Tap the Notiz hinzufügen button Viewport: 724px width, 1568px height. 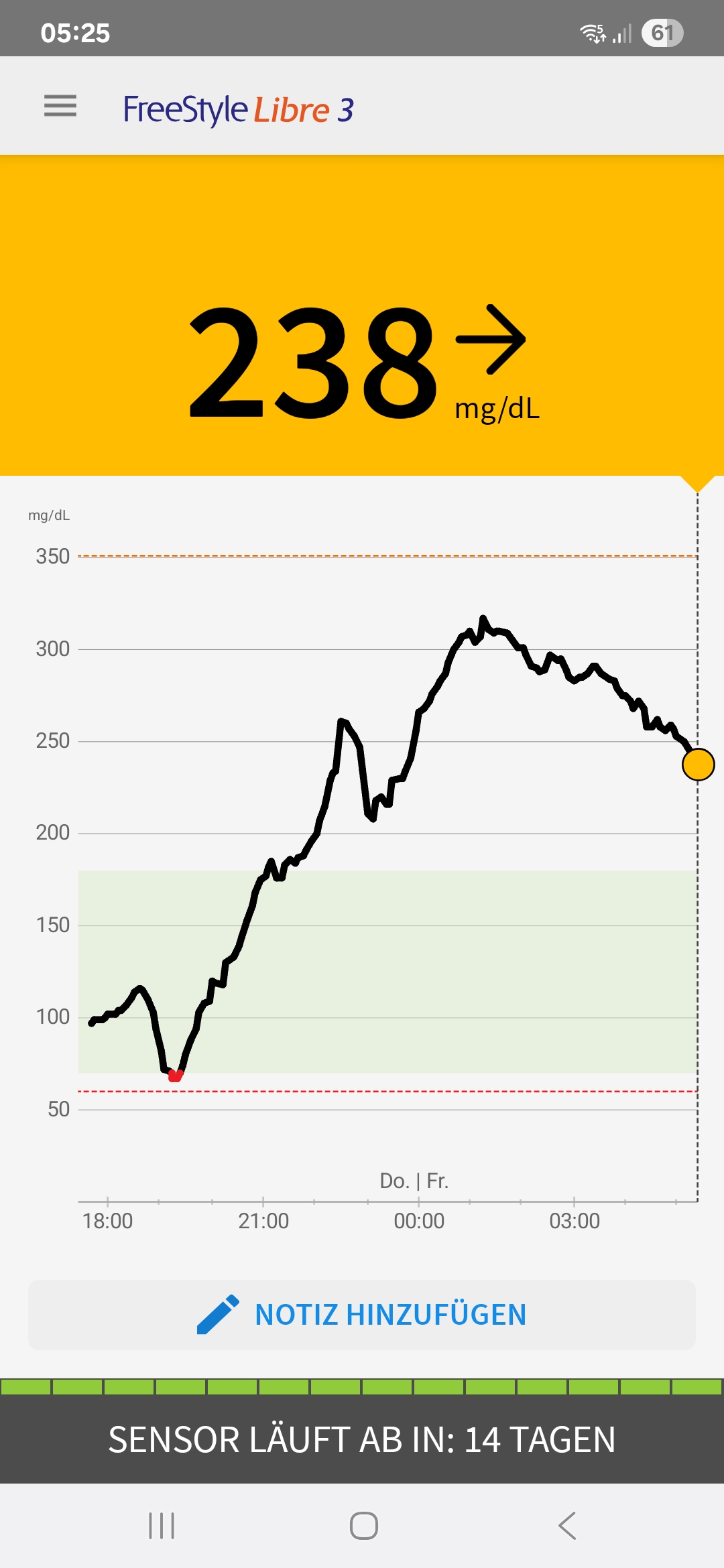362,1315
